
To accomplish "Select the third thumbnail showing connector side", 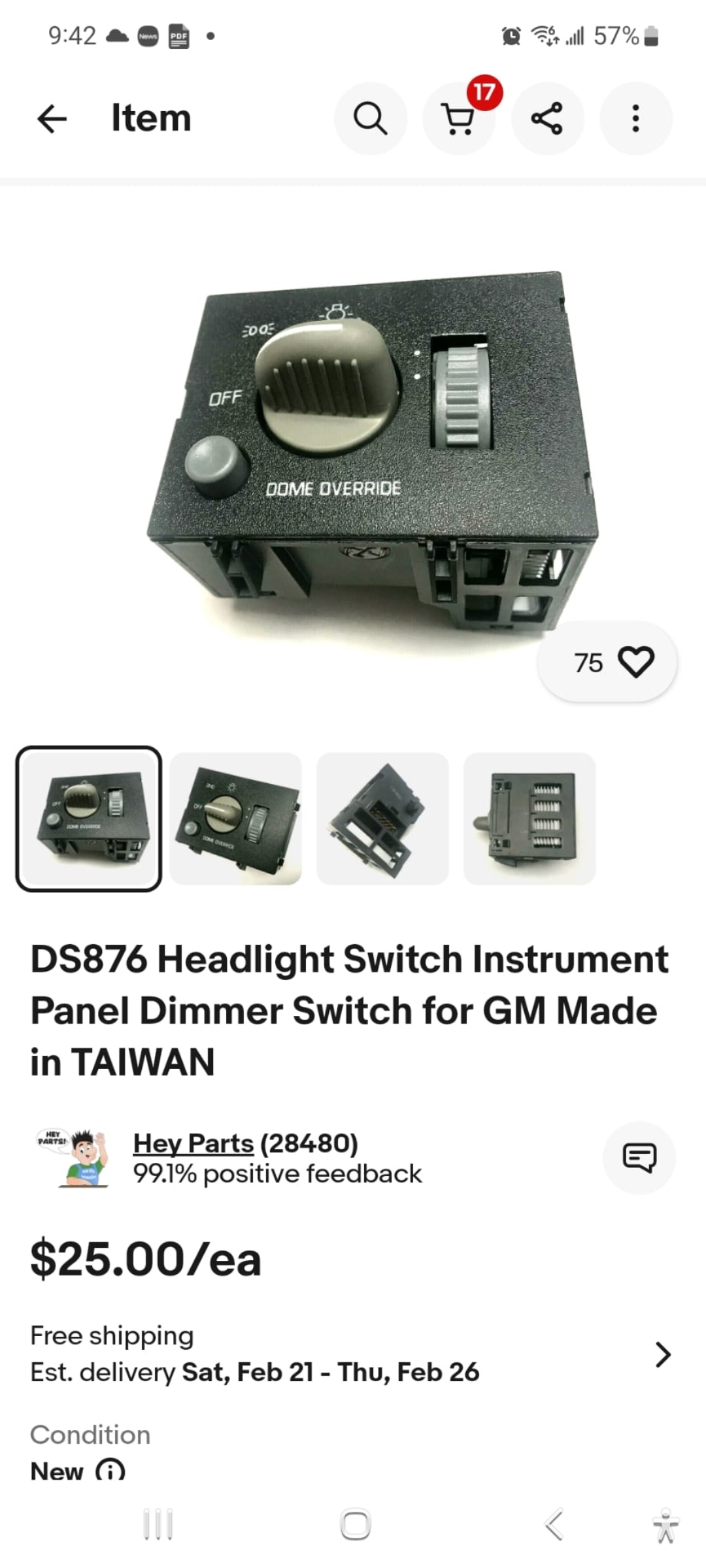I will tap(382, 819).
